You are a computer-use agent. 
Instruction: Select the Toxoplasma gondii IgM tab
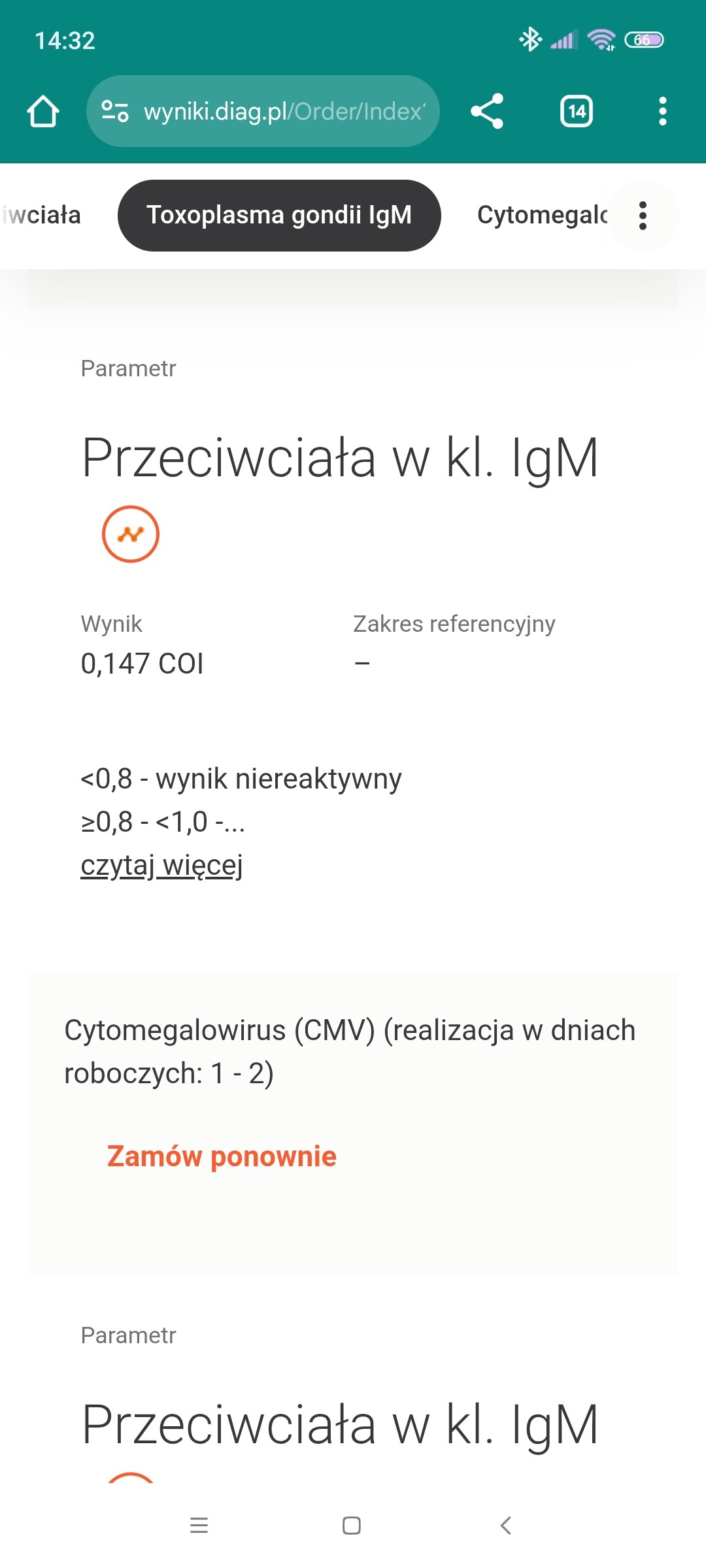click(x=279, y=216)
